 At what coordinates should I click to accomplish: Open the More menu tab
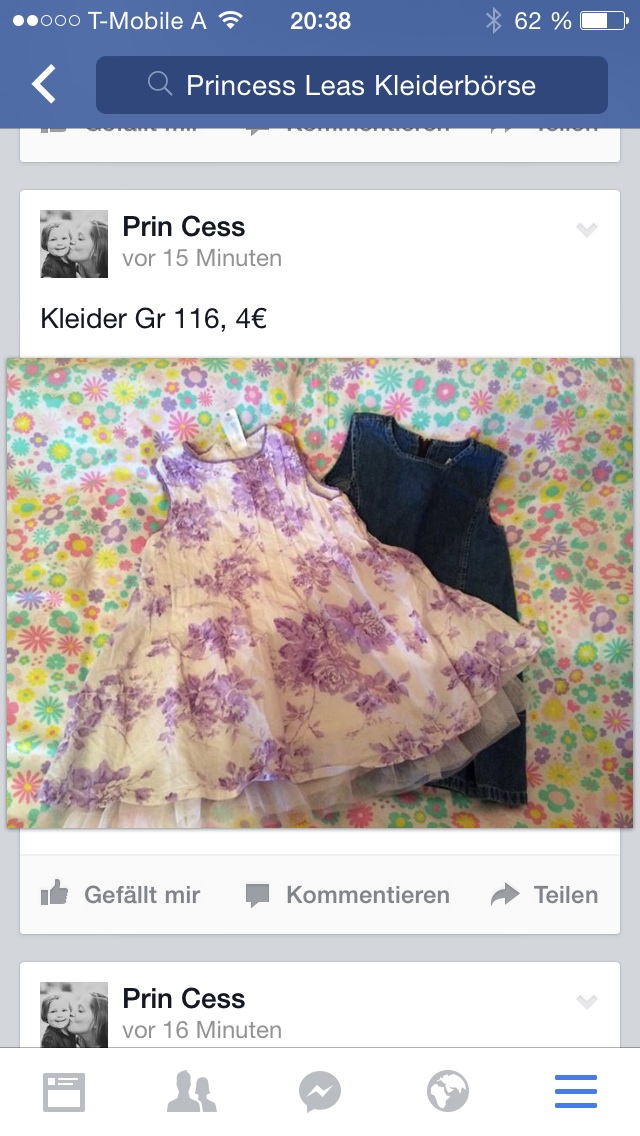[x=576, y=1092]
